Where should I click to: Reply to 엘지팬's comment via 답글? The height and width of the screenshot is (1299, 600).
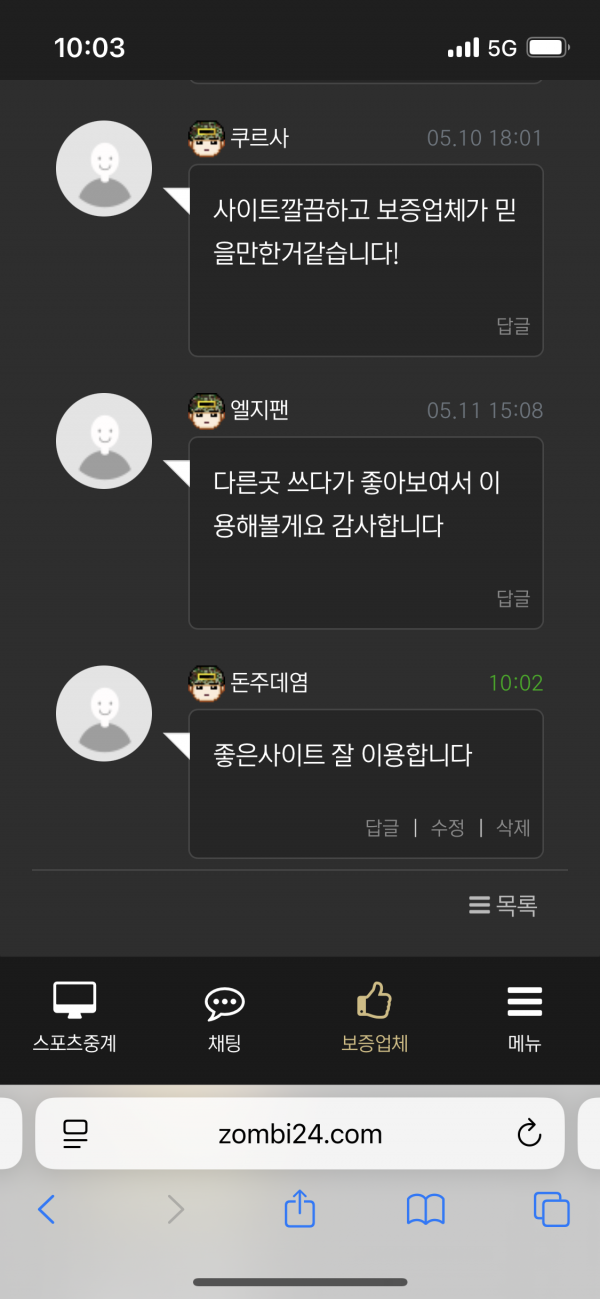pos(513,599)
